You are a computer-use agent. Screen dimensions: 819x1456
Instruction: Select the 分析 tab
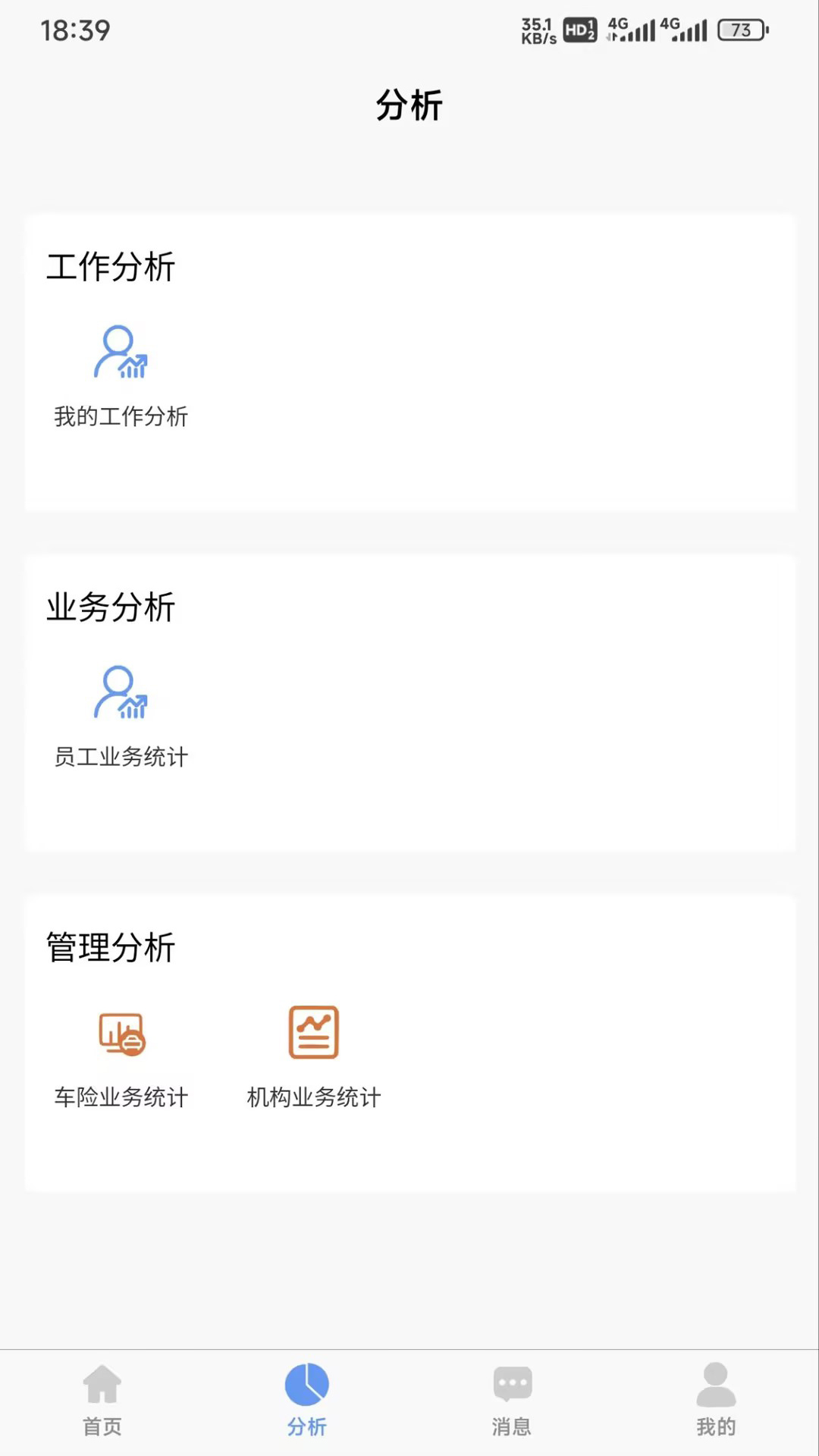coord(307,1399)
